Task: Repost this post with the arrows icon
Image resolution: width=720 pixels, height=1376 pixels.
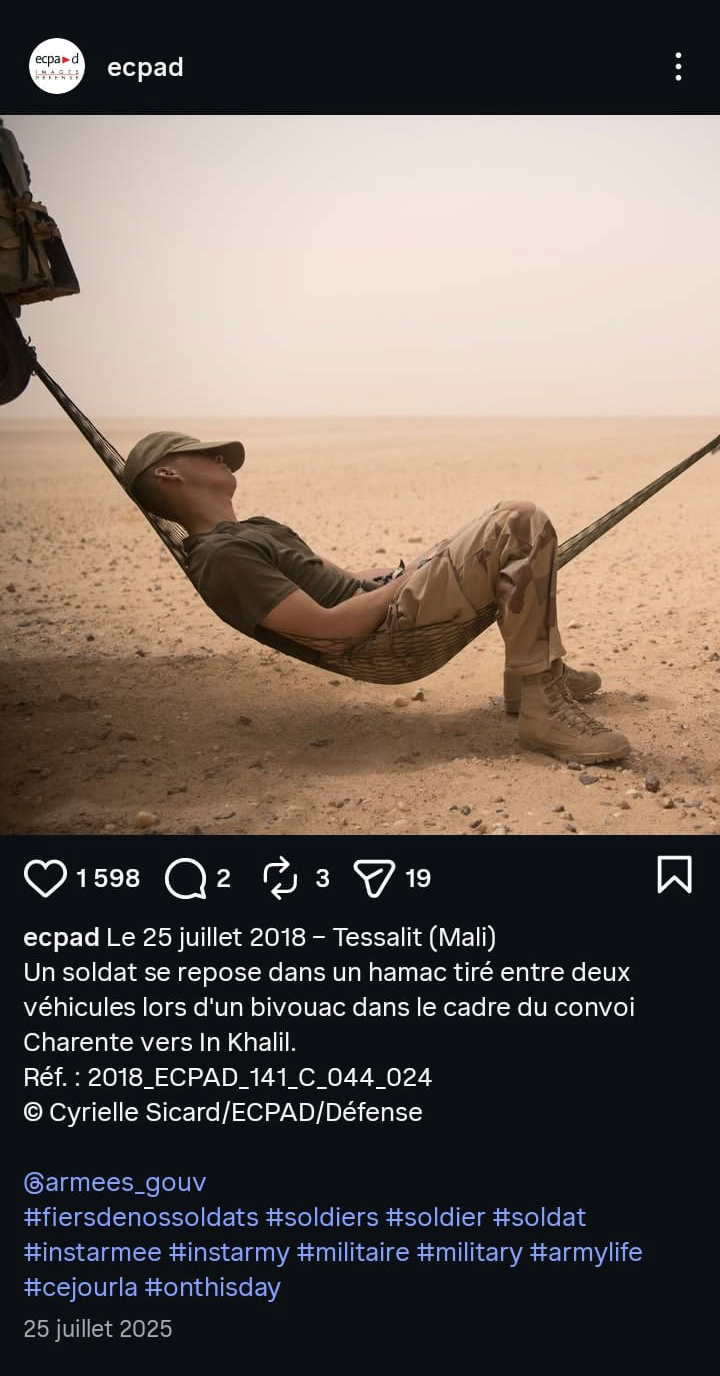Action: [x=281, y=878]
